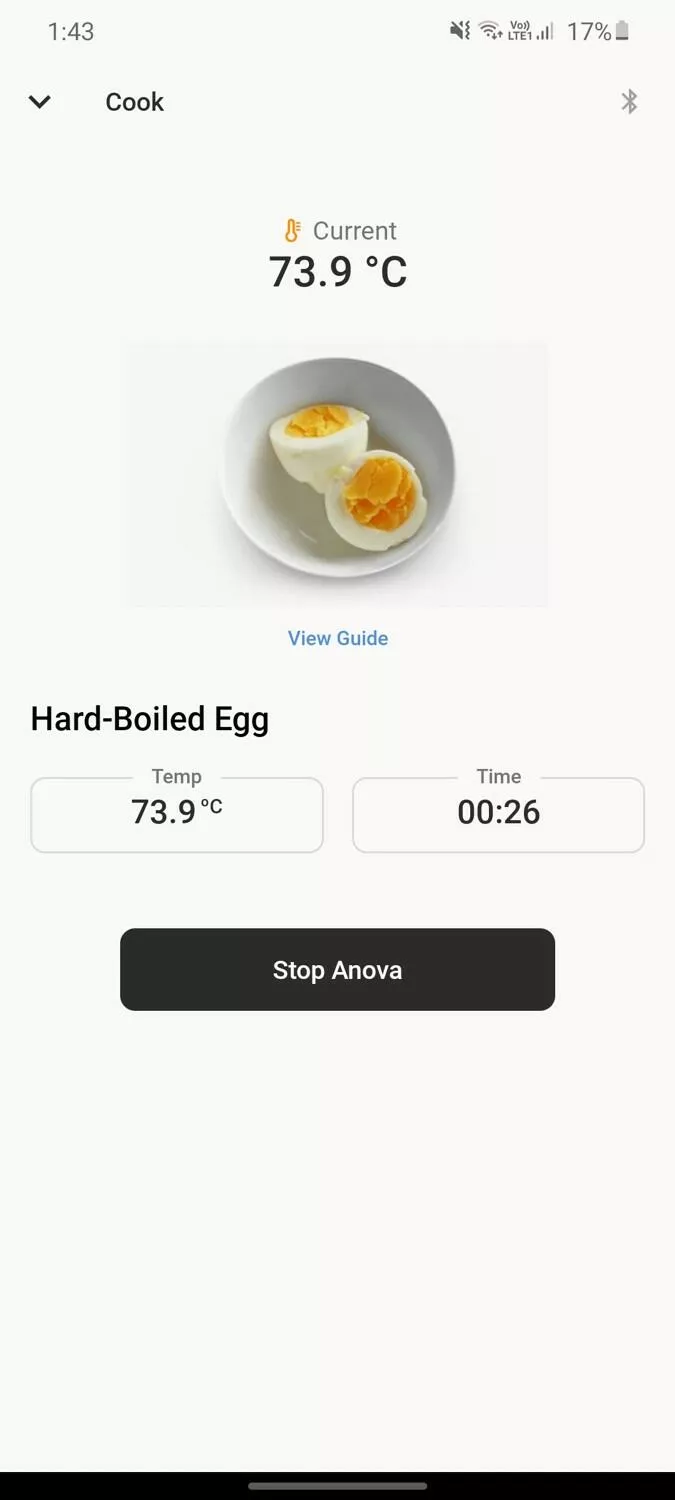The height and width of the screenshot is (1500, 675).
Task: Edit the Temp field showing 73.9 °C
Action: coord(177,814)
